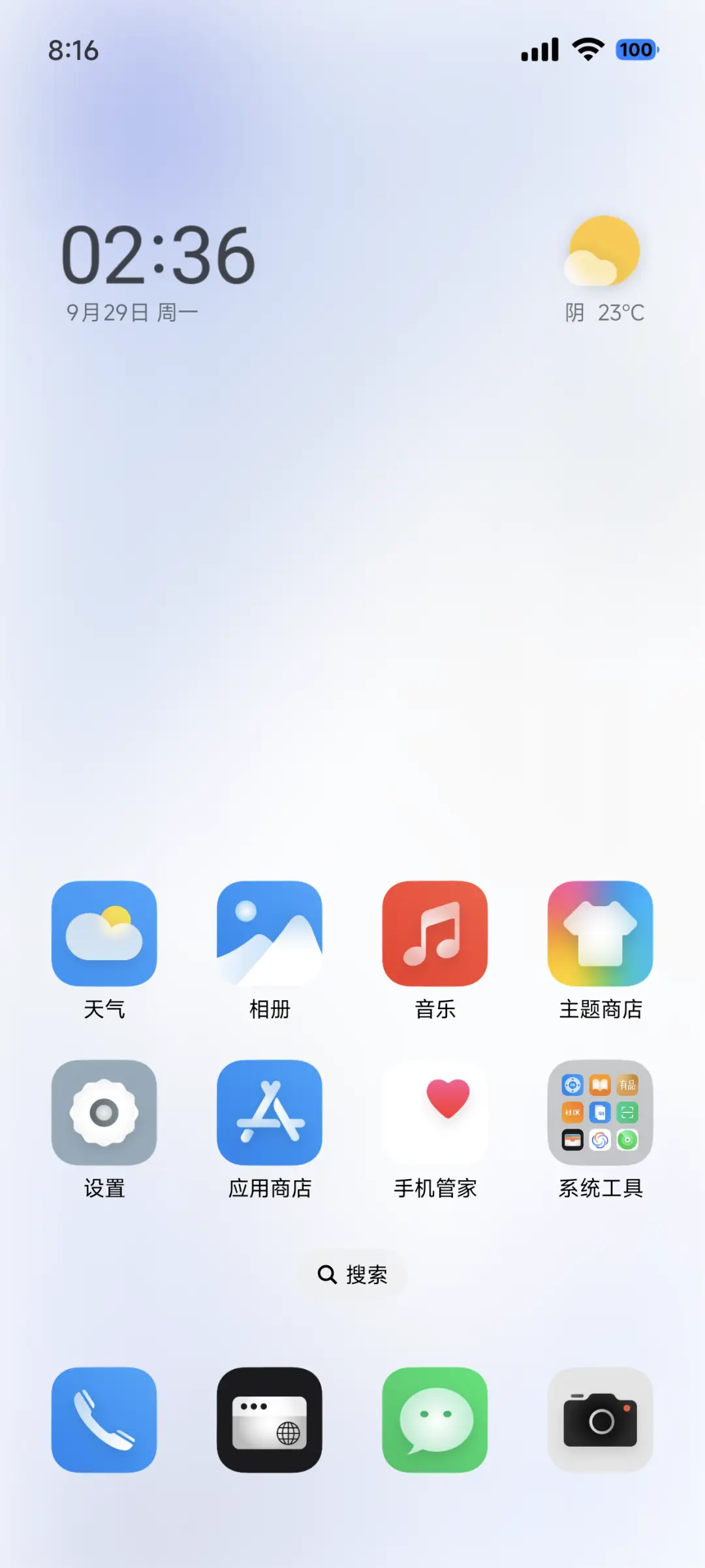Open the 天气 weather app
This screenshot has height=1568, width=705.
point(105,933)
